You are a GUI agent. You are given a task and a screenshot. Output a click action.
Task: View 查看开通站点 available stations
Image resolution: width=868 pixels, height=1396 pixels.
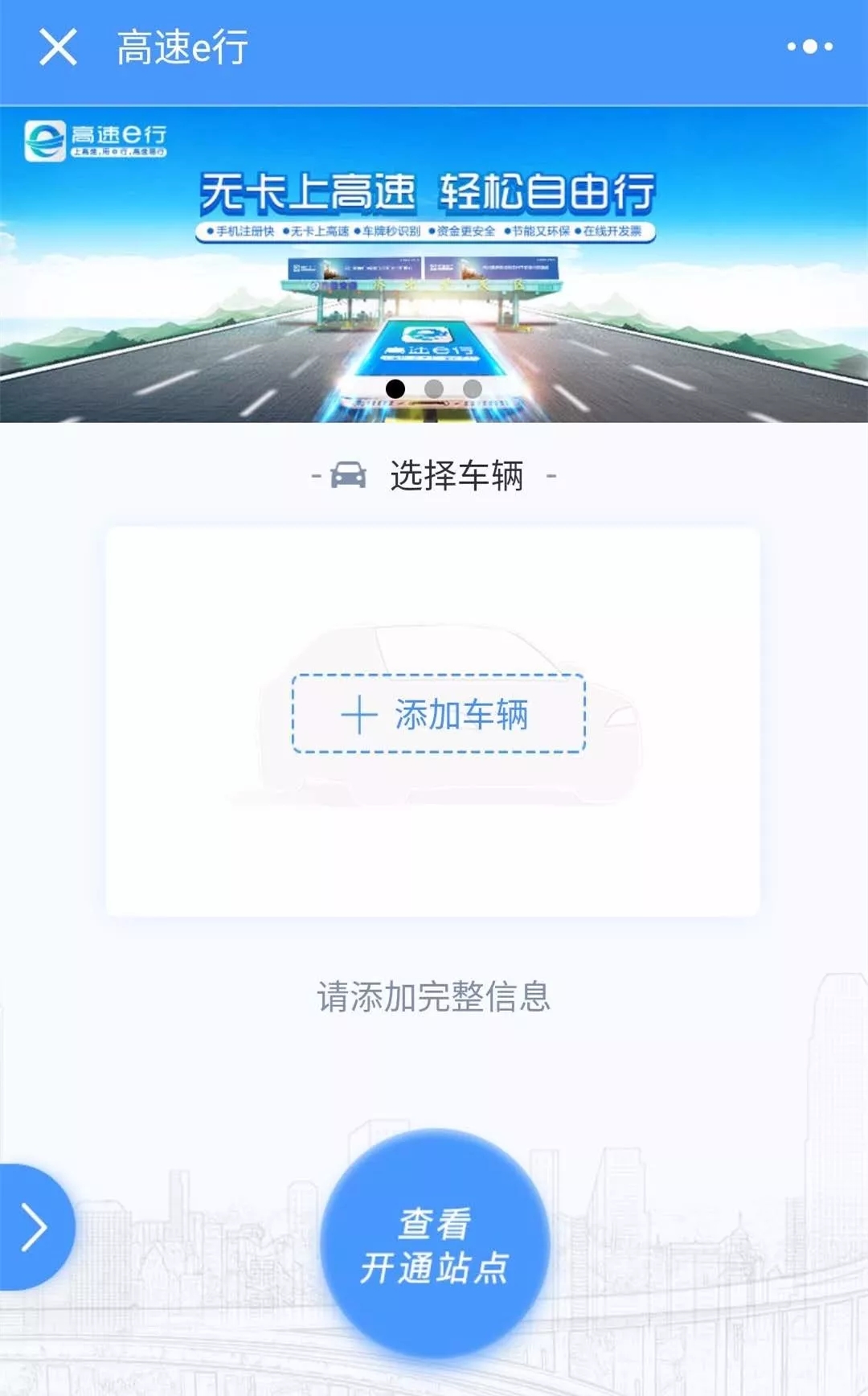[x=435, y=1244]
